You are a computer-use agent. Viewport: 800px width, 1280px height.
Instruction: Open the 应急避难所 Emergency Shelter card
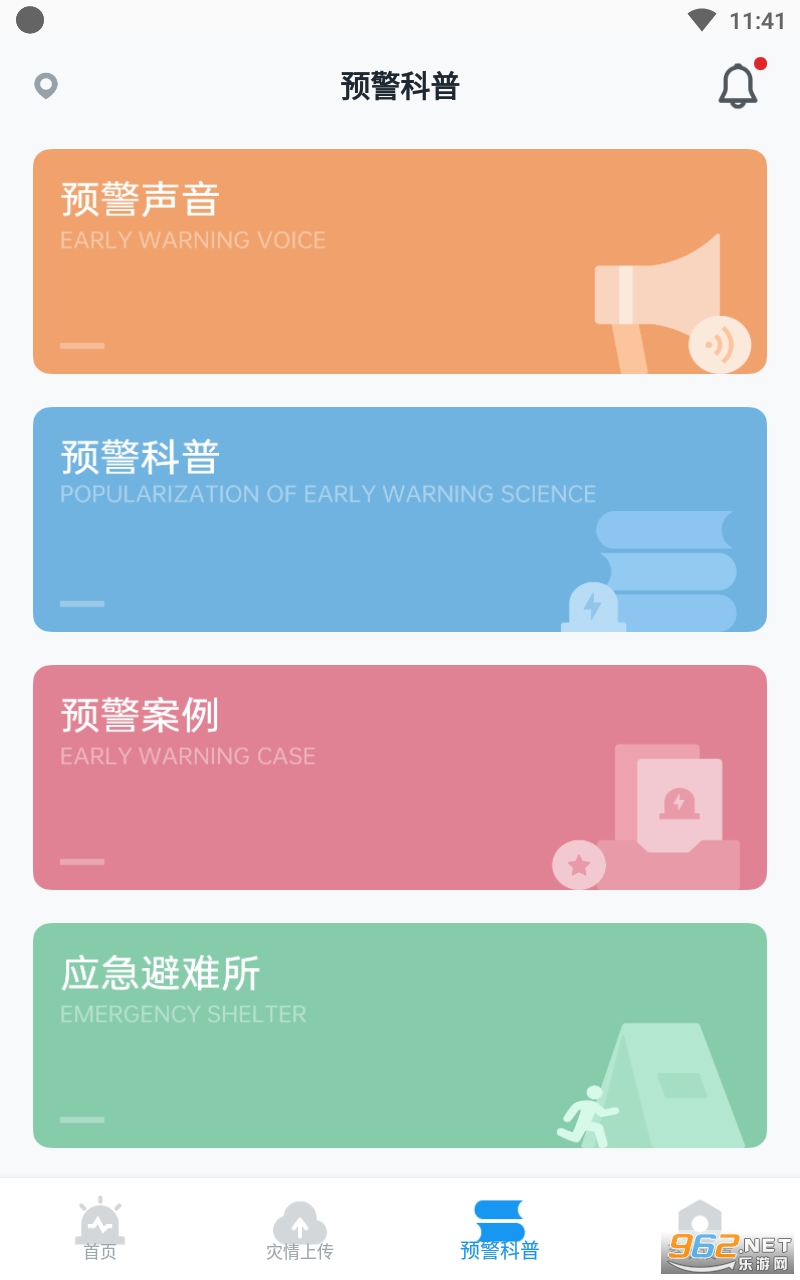[400, 1036]
